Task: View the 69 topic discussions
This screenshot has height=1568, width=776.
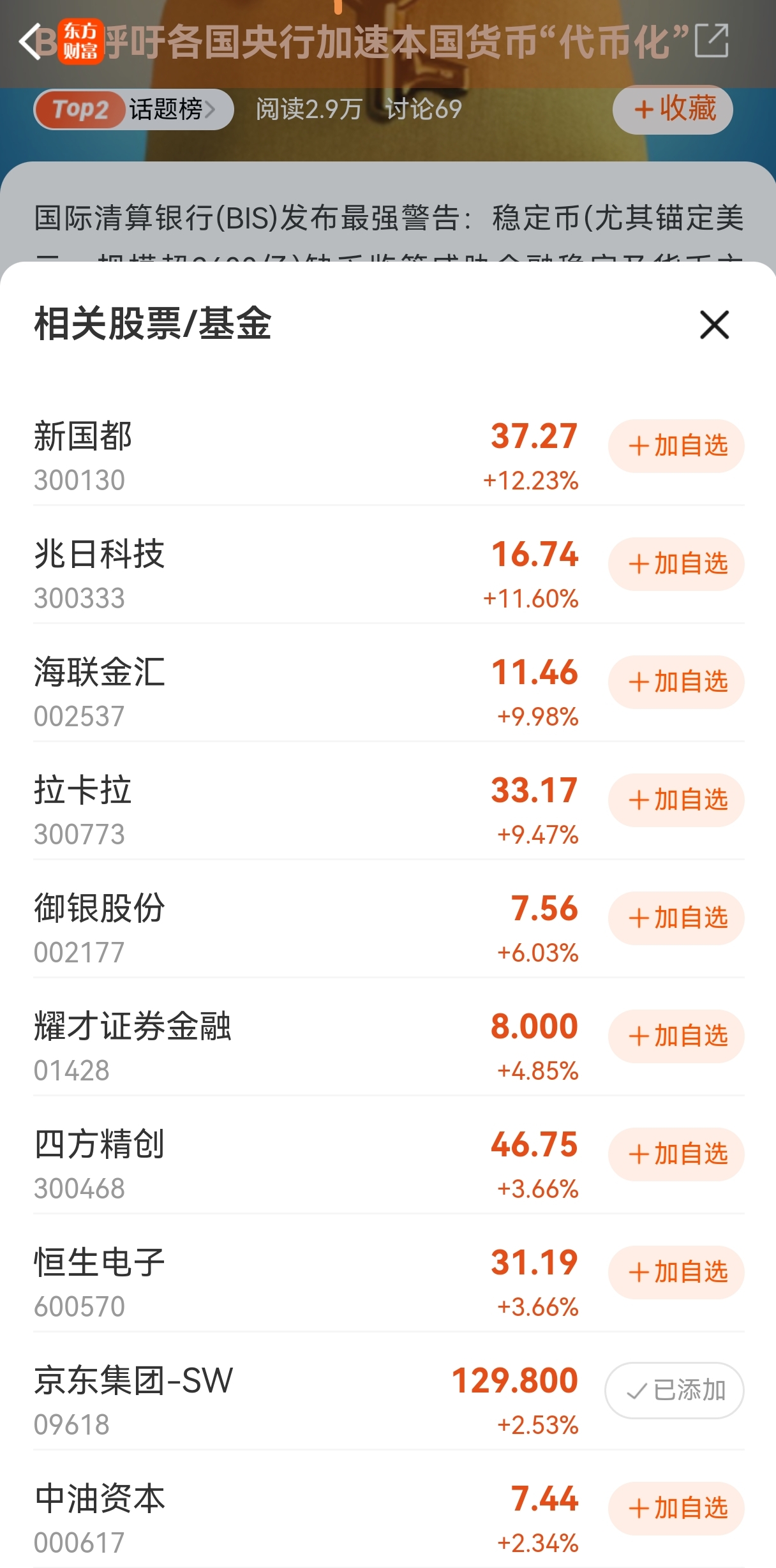Action: pyautogui.click(x=421, y=109)
